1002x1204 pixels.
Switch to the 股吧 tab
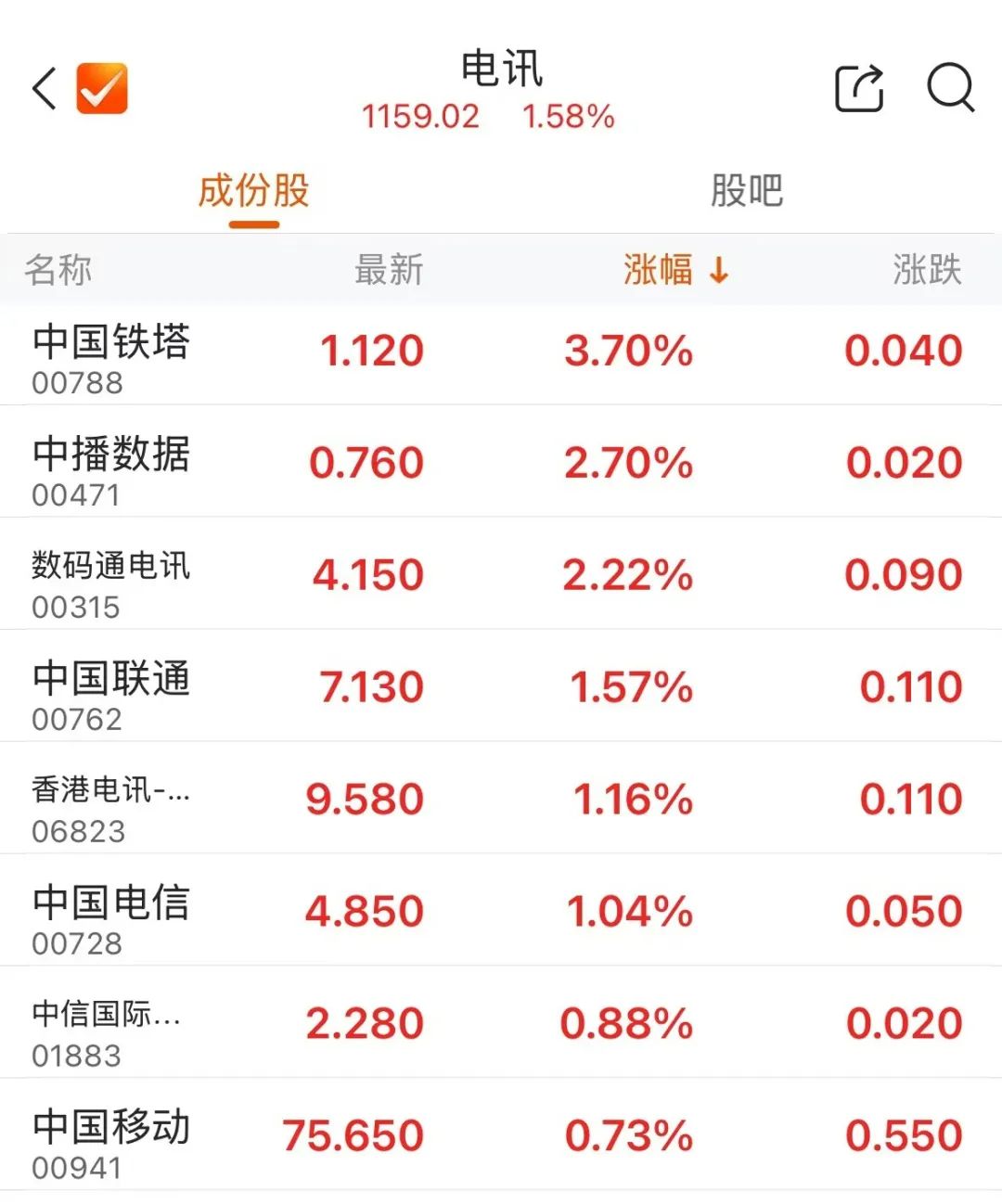point(747,190)
